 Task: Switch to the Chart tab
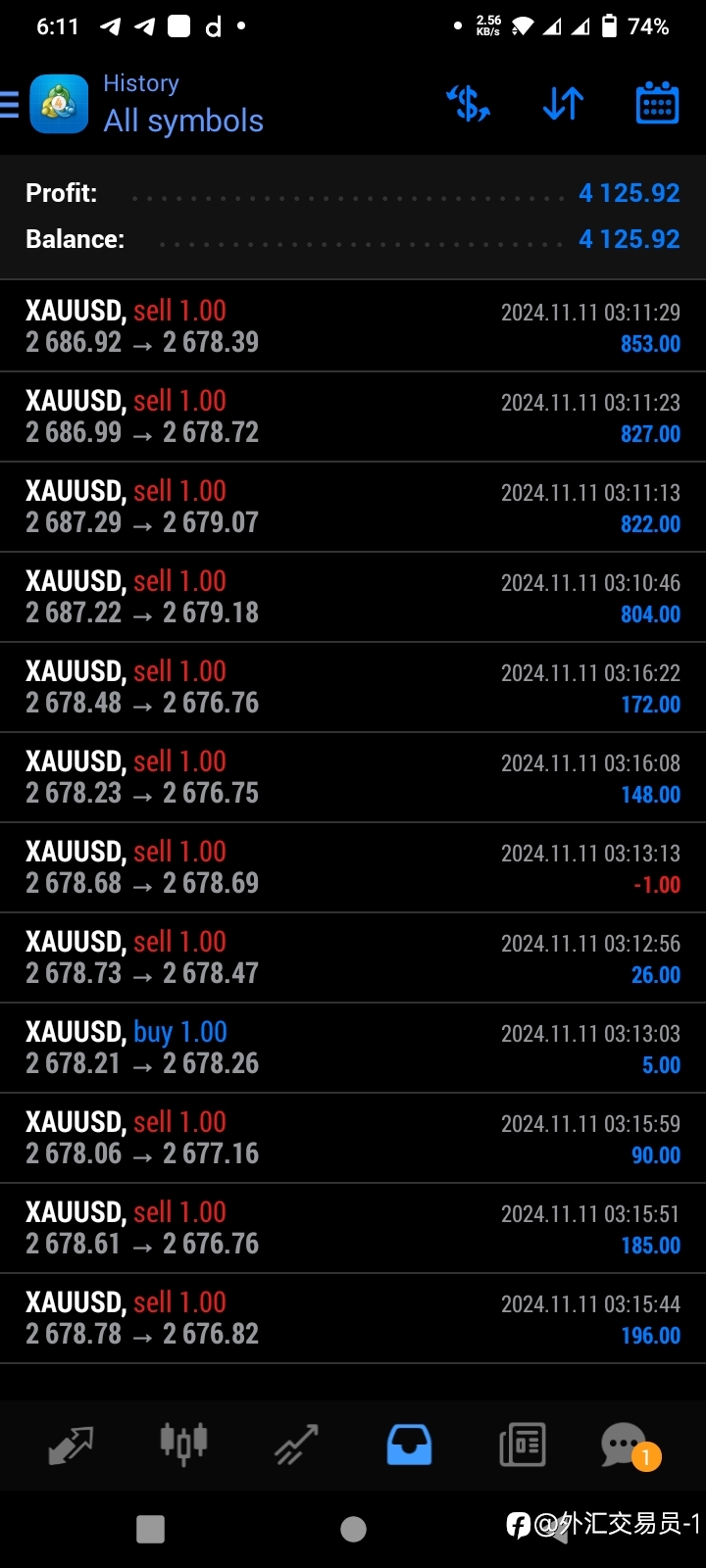(183, 1445)
